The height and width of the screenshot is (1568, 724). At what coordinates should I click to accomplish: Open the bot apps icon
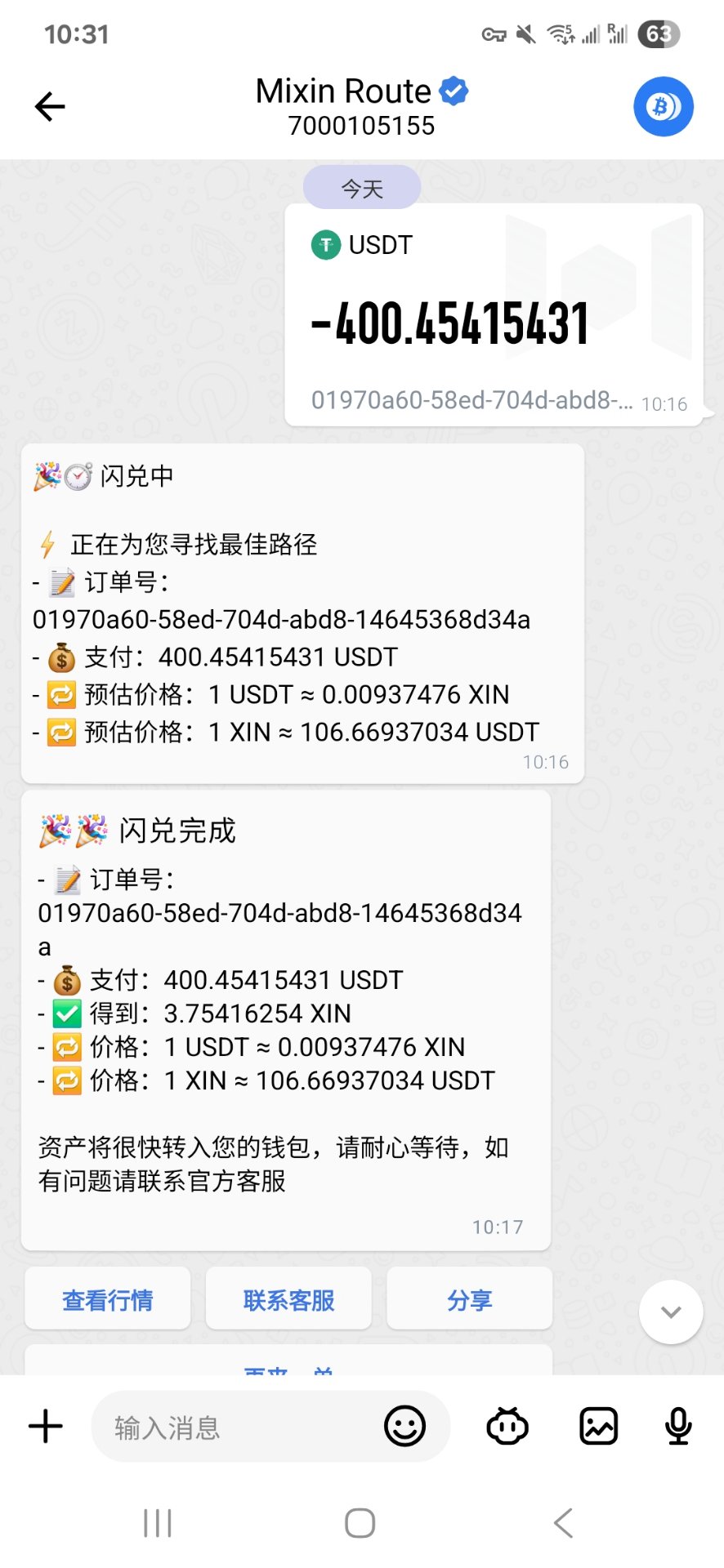pos(507,1427)
